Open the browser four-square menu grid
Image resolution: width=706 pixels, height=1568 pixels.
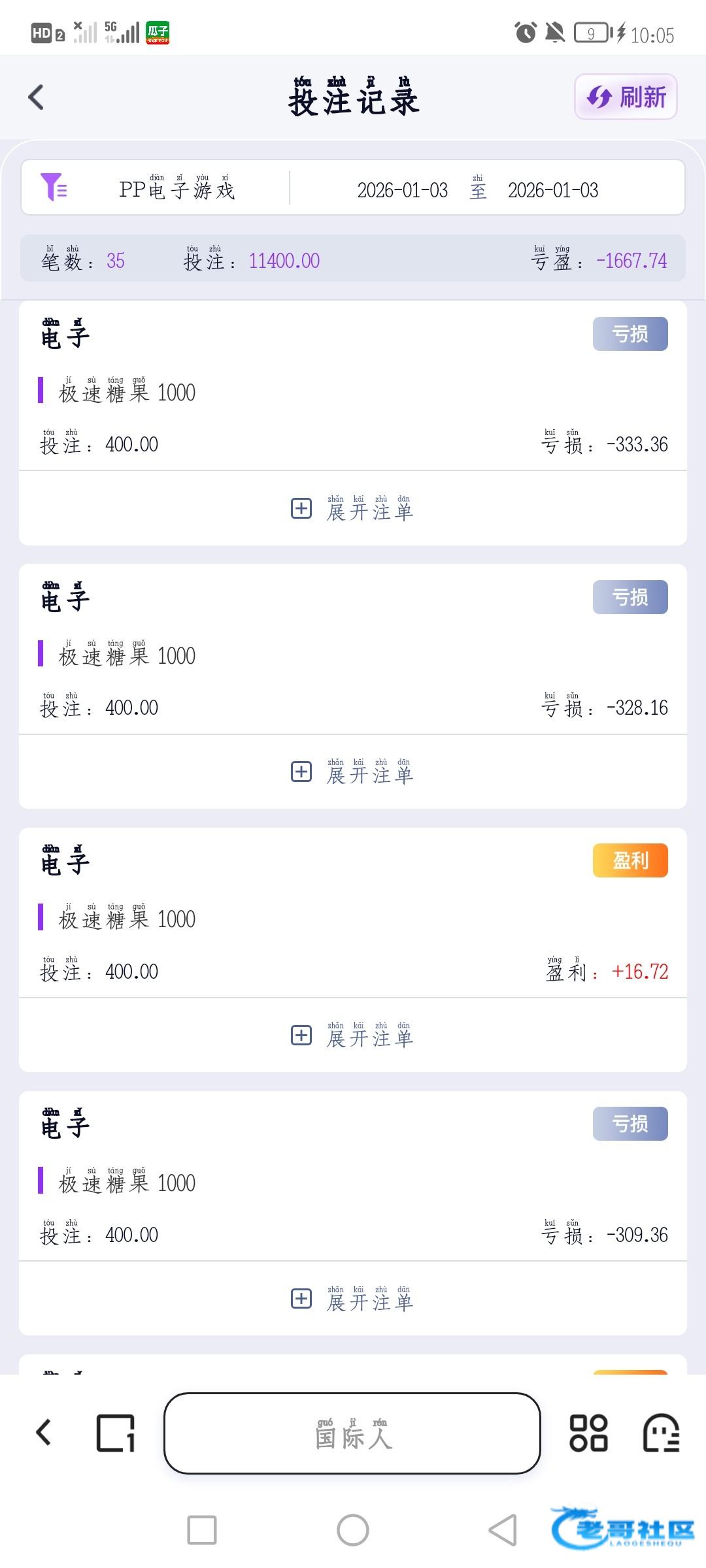588,1433
